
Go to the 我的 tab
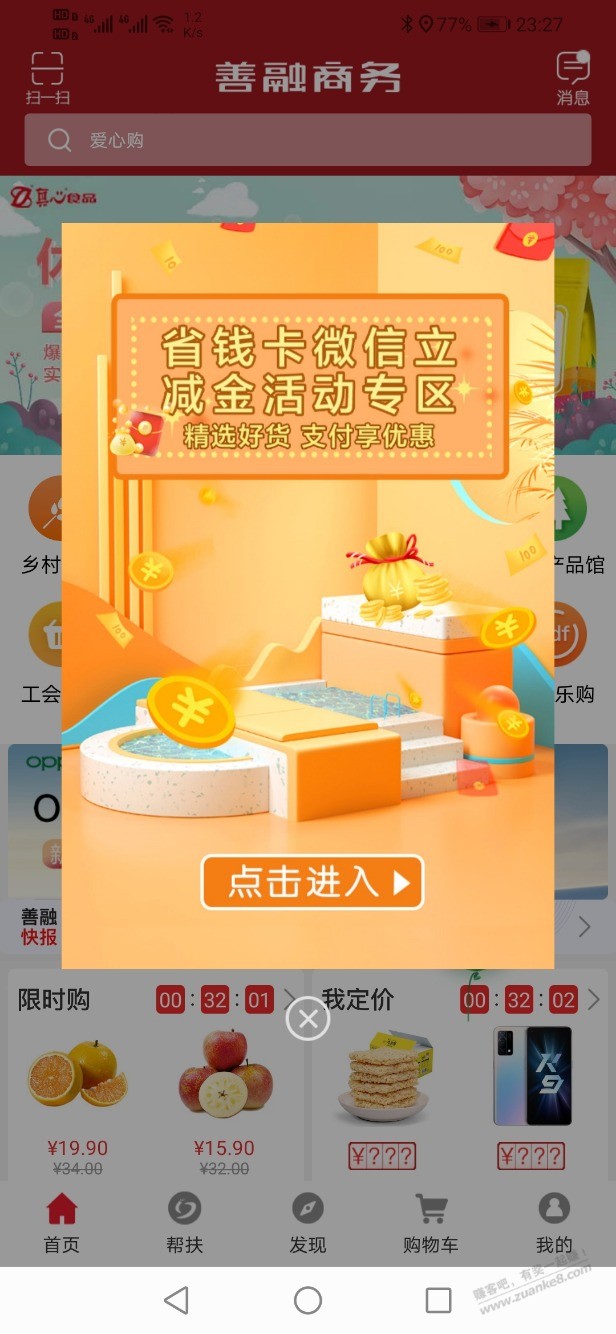tap(554, 1223)
